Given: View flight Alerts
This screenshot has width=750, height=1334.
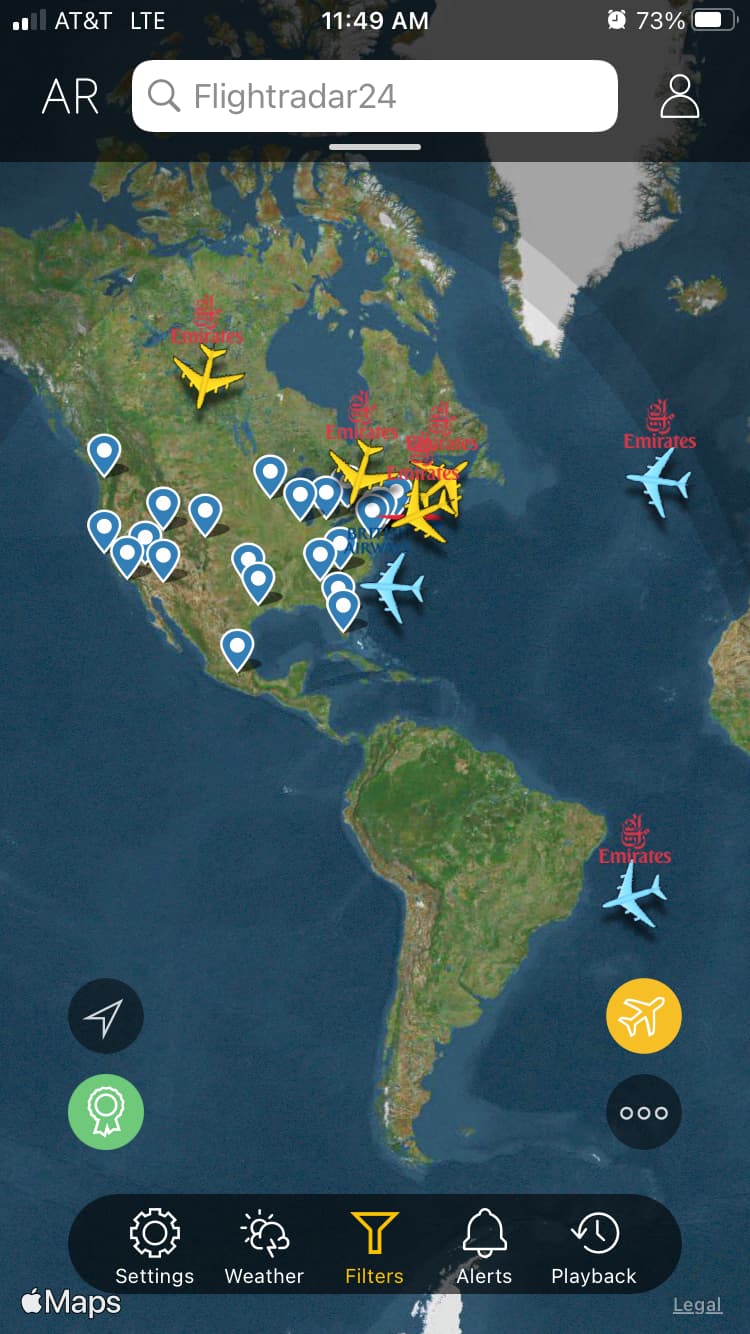Looking at the screenshot, I should pyautogui.click(x=484, y=1246).
